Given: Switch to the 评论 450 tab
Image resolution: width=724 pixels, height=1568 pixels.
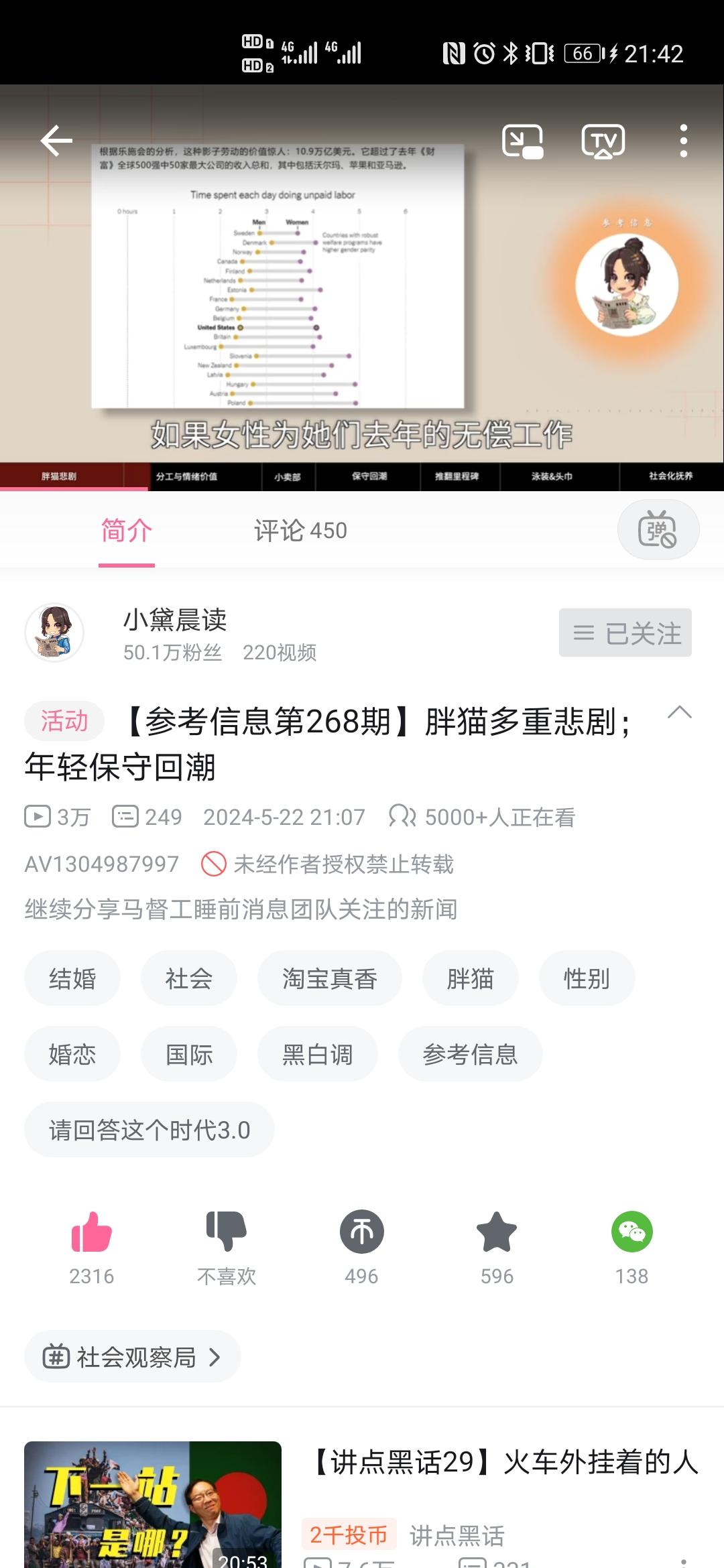Looking at the screenshot, I should [300, 531].
